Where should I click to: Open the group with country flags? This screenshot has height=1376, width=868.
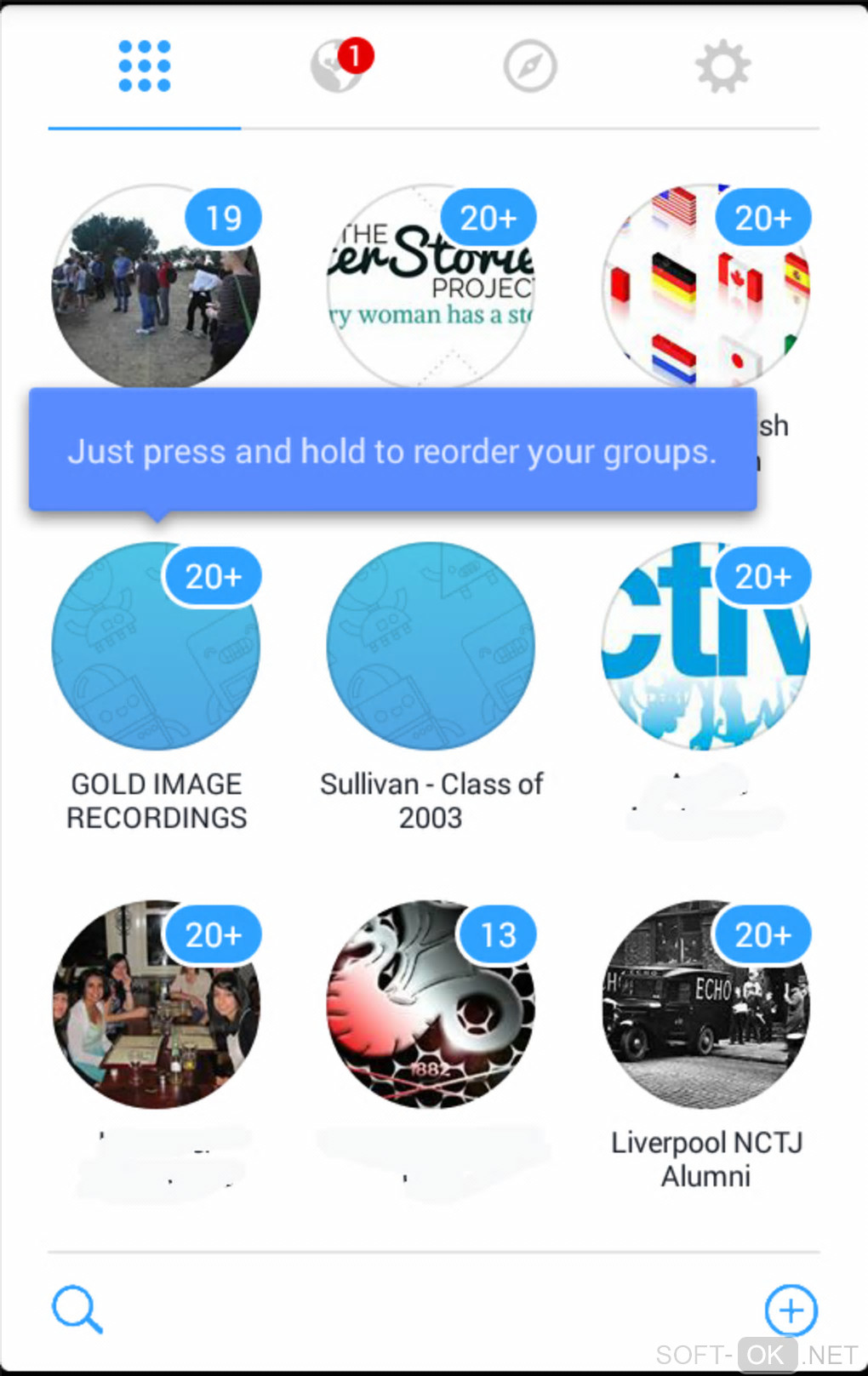(x=705, y=289)
